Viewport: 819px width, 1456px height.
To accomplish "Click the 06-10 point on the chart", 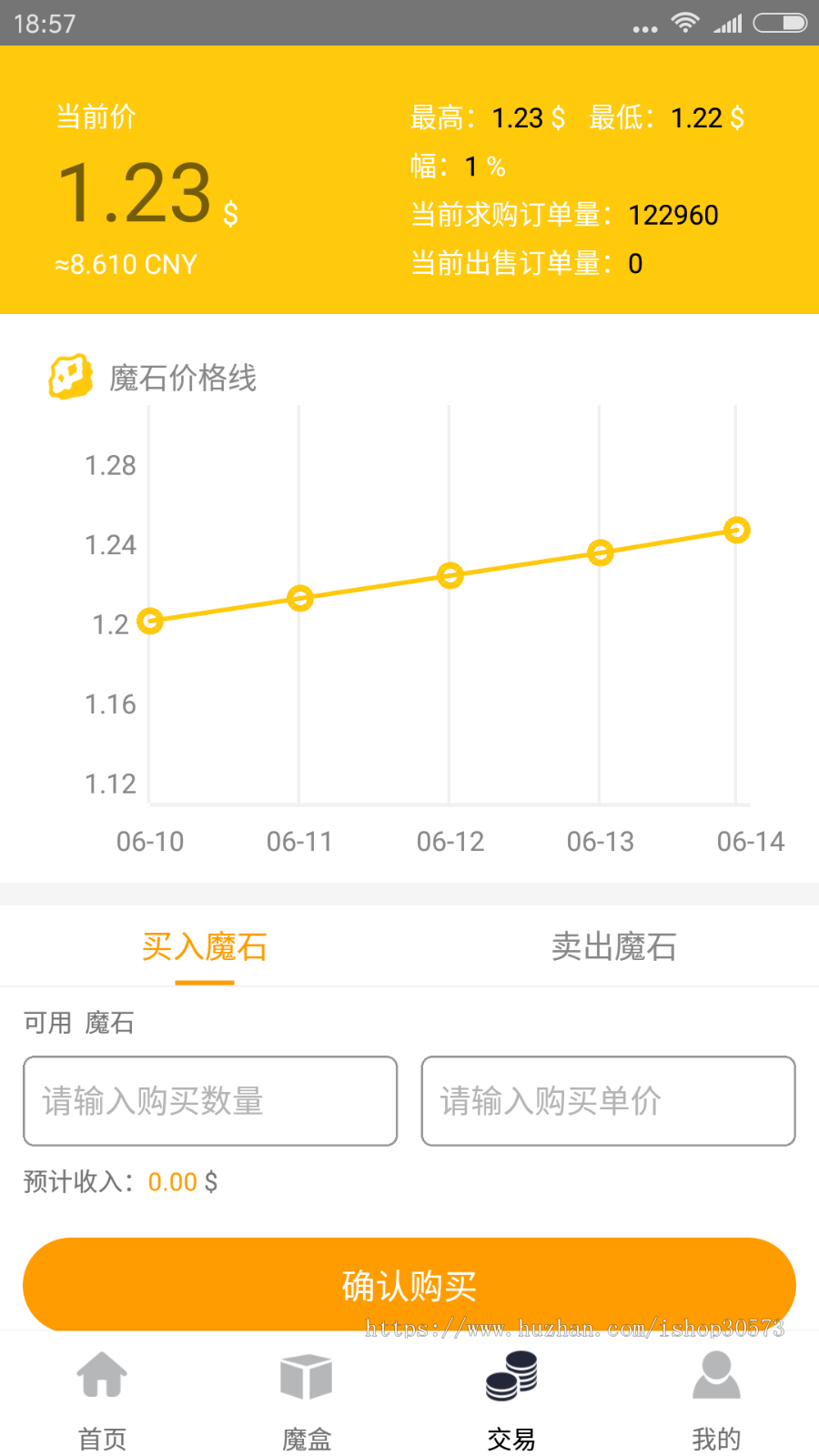I will click(148, 622).
